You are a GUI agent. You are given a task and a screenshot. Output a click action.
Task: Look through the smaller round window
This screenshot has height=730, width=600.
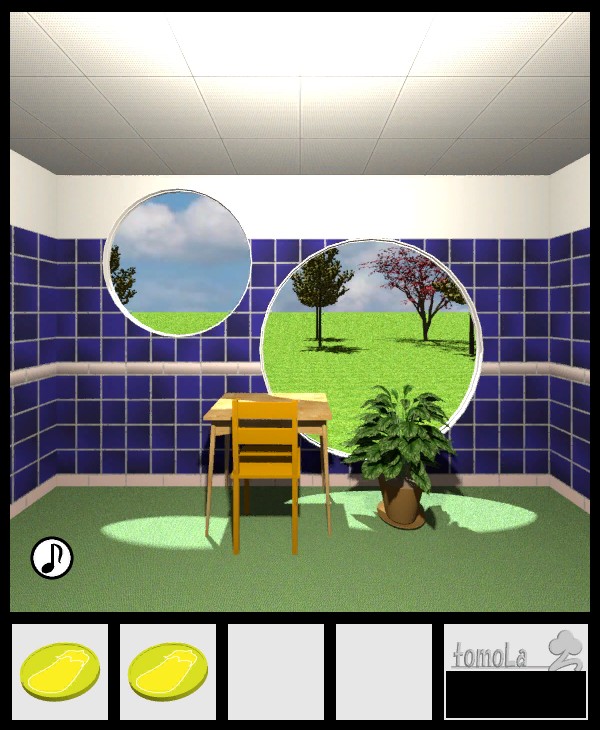(x=179, y=262)
